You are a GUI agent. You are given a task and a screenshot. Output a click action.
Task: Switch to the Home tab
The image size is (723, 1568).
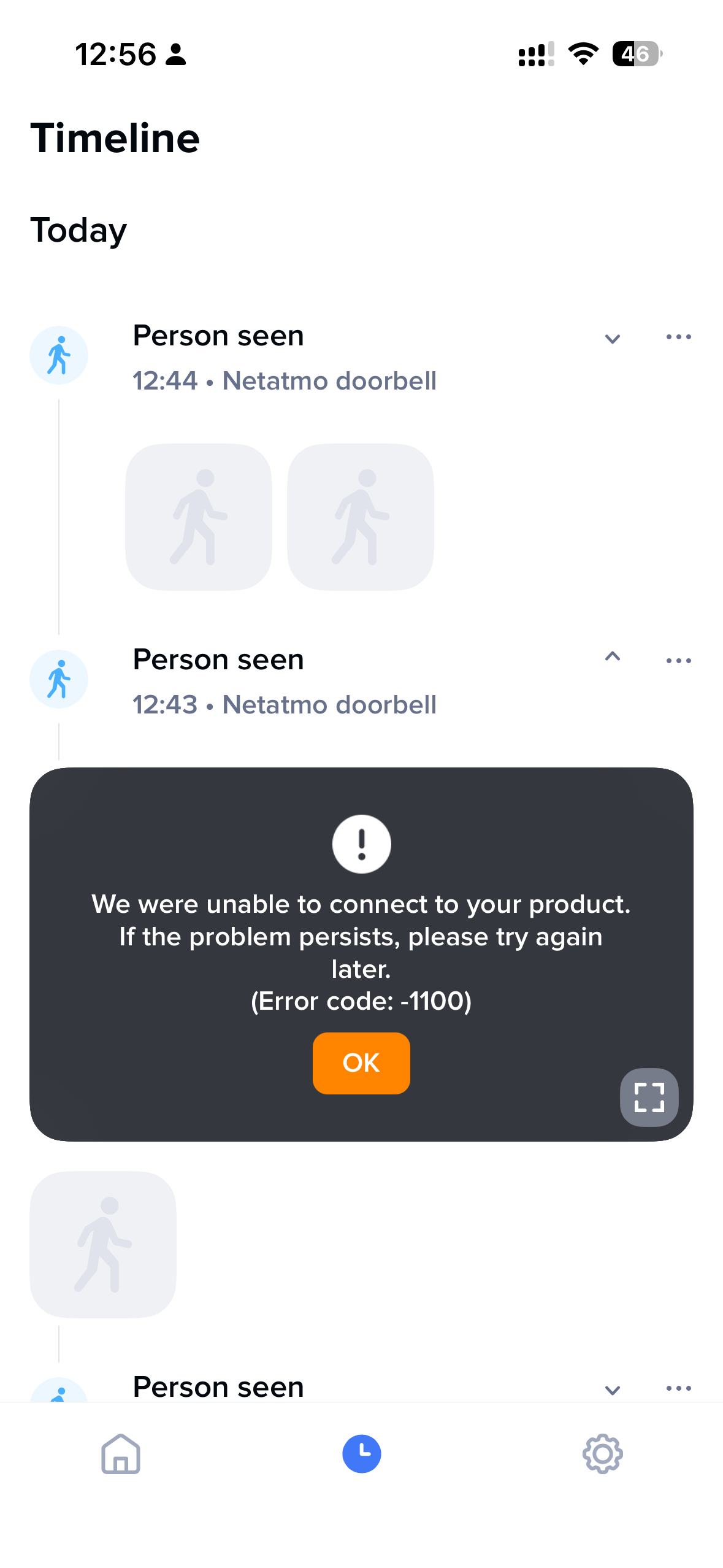pyautogui.click(x=121, y=1454)
